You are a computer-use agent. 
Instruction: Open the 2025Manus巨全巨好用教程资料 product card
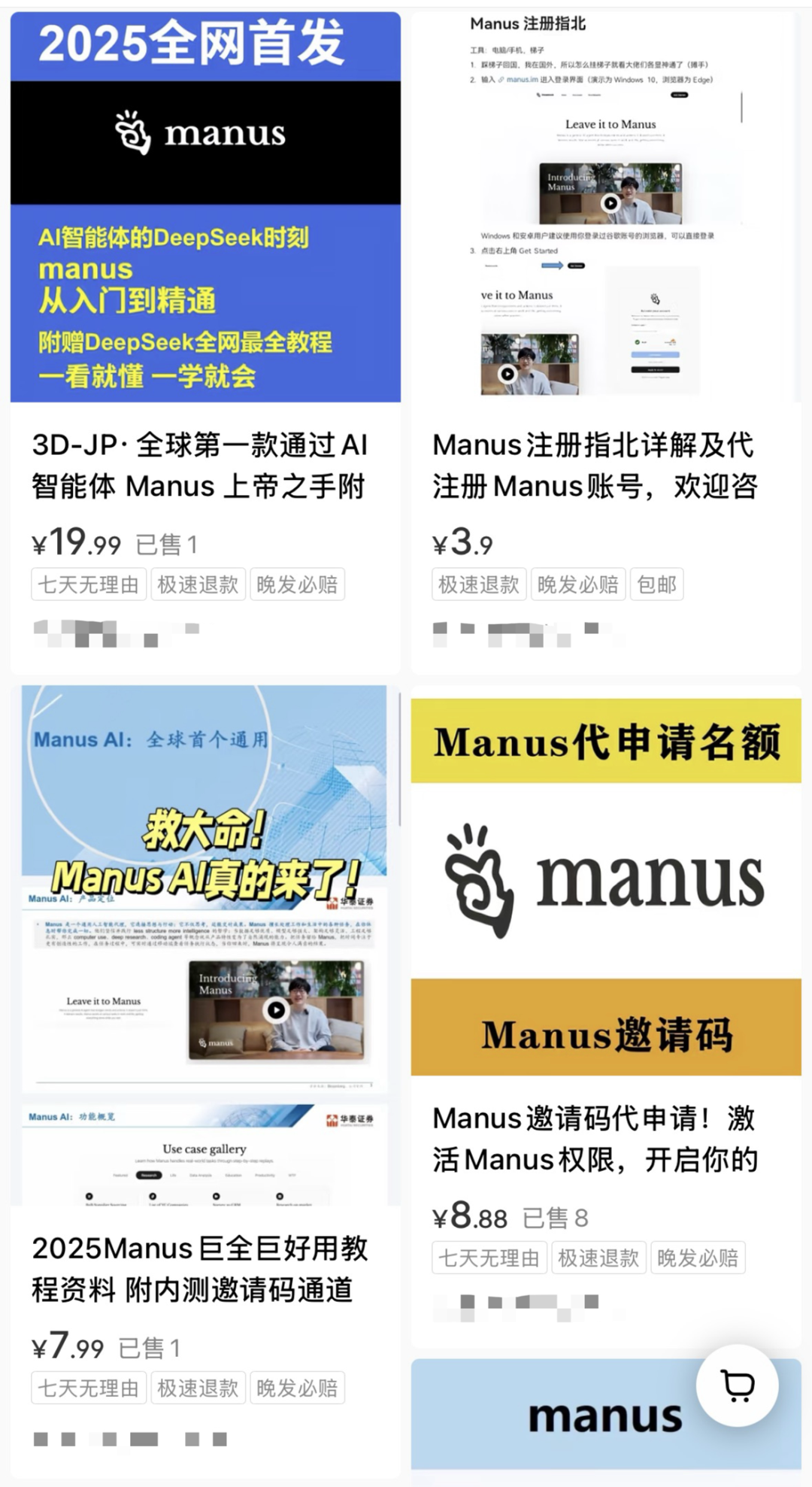pyautogui.click(x=205, y=1081)
